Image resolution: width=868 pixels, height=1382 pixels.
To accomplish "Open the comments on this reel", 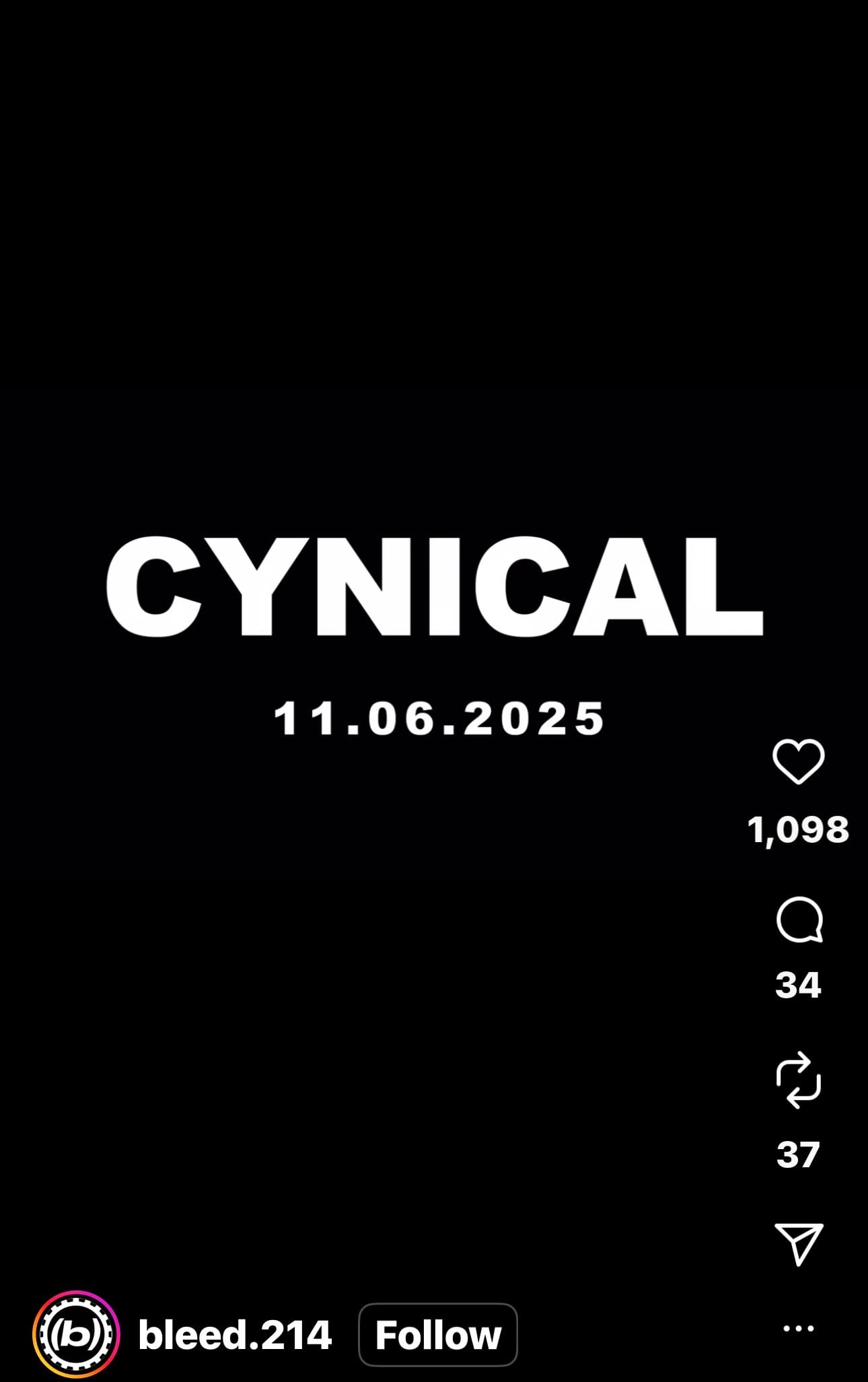I will (x=799, y=920).
